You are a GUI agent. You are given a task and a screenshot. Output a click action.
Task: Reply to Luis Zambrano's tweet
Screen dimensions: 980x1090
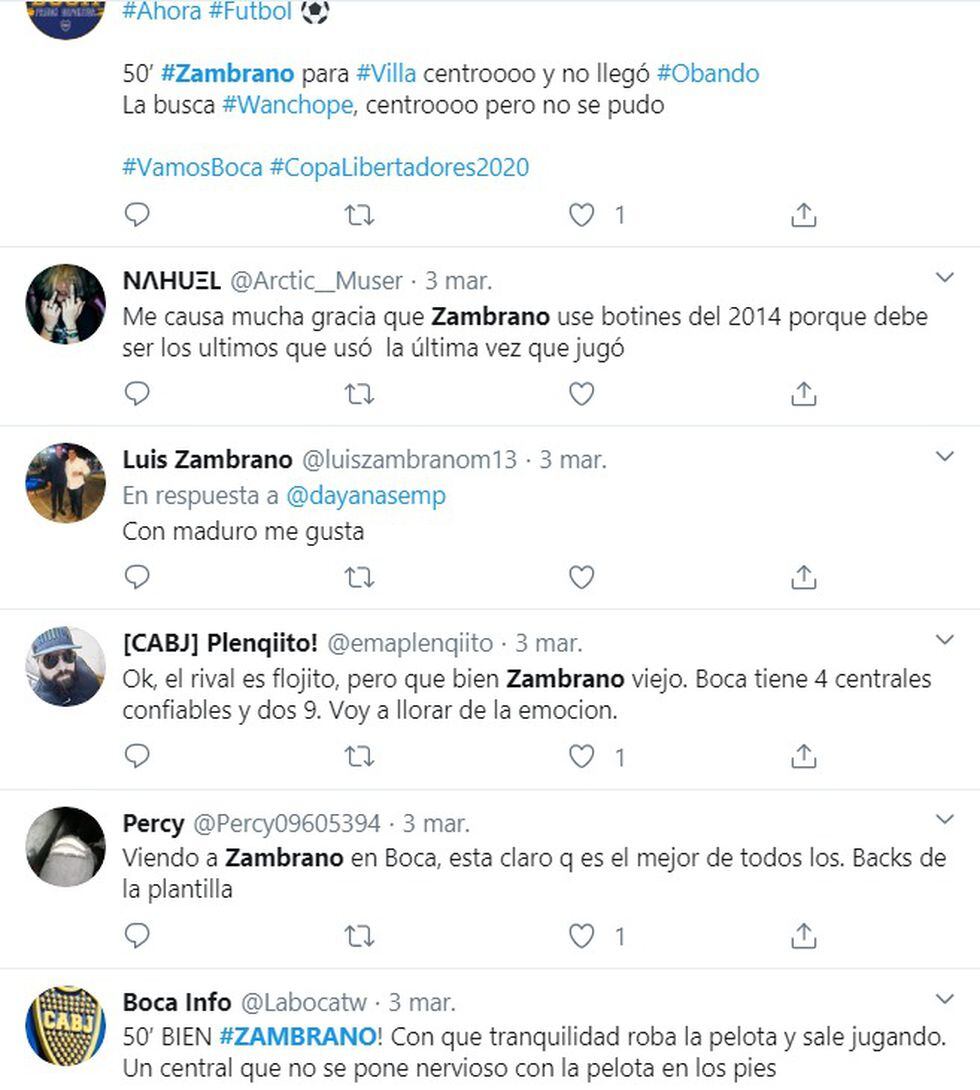pyautogui.click(x=137, y=577)
